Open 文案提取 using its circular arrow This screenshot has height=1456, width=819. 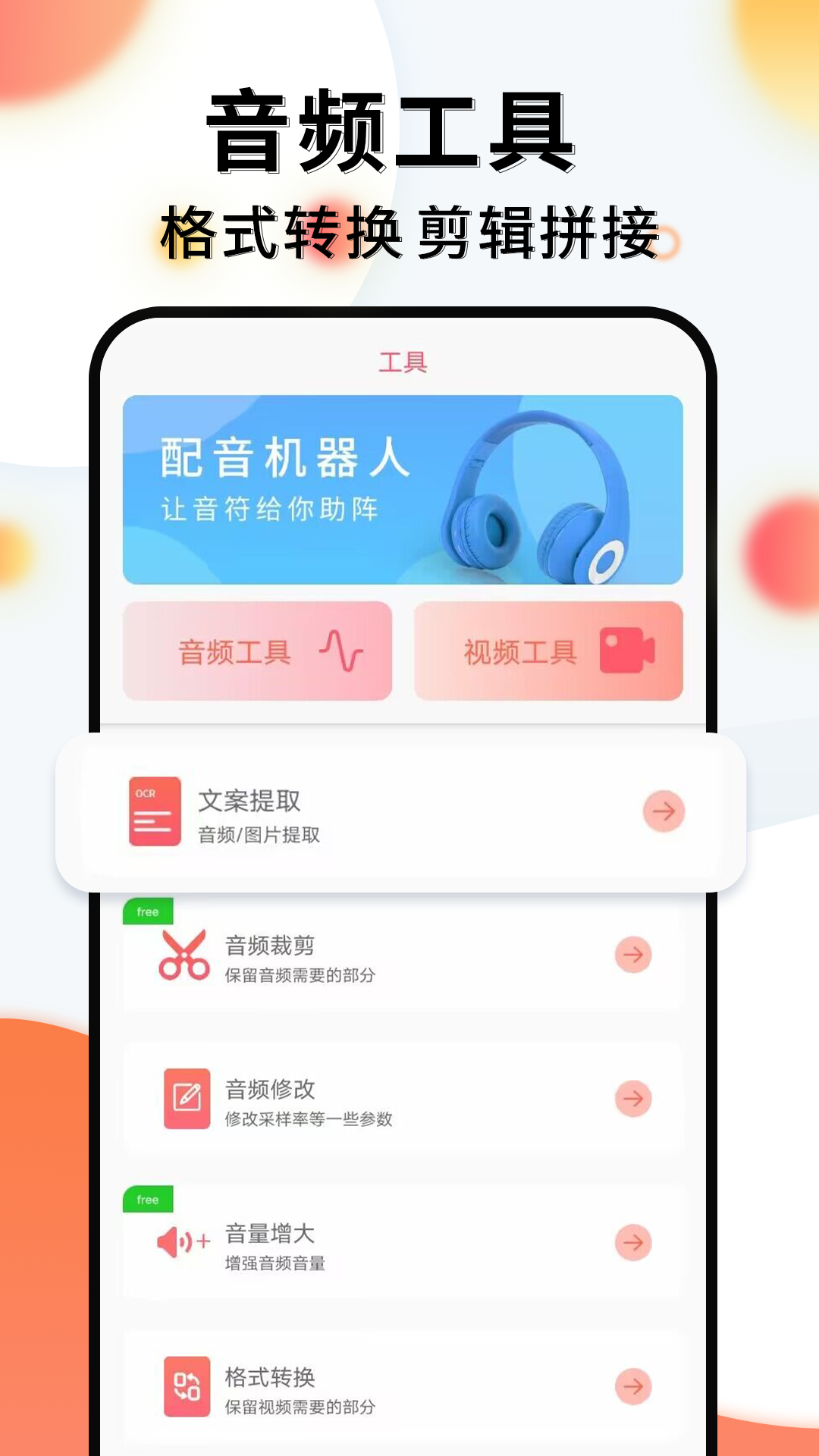click(663, 811)
